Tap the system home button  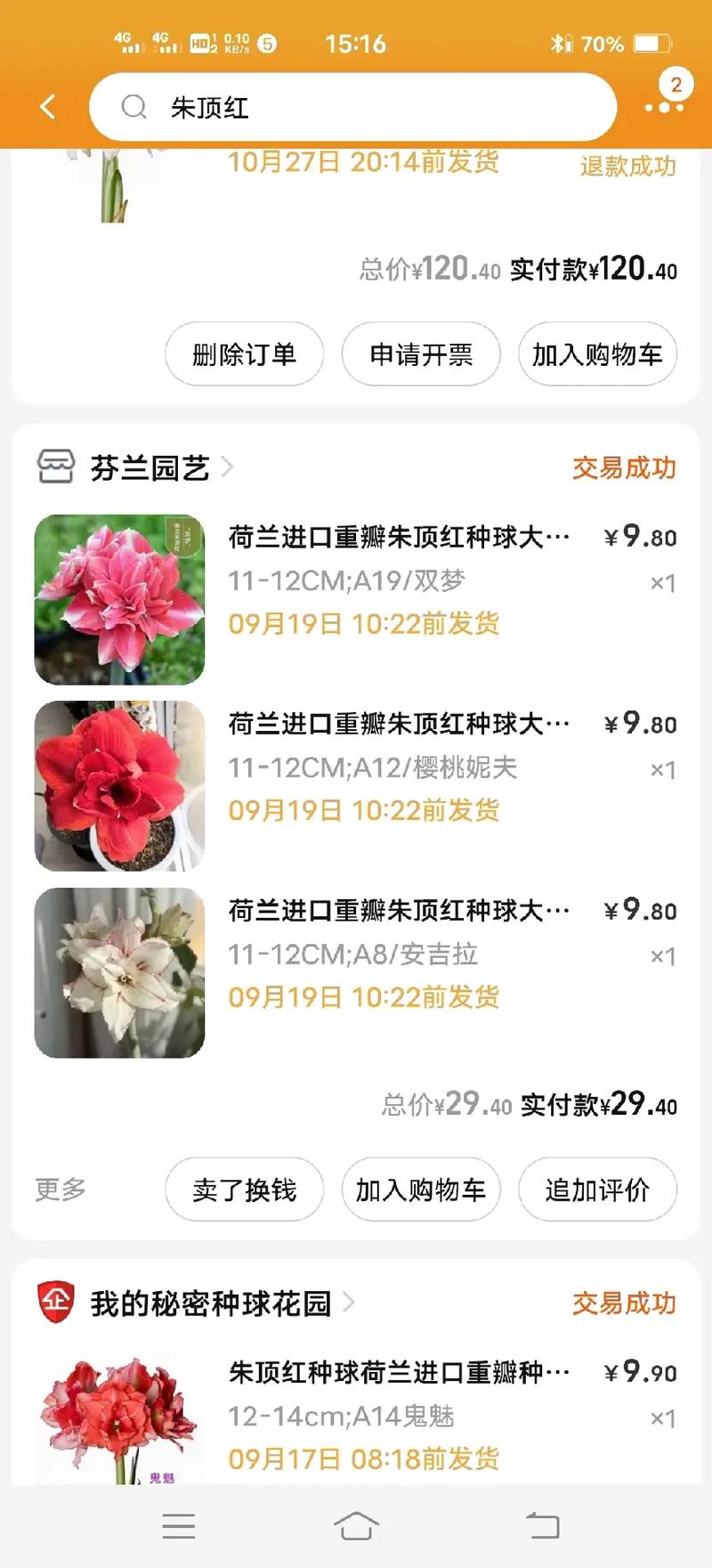click(x=356, y=1526)
